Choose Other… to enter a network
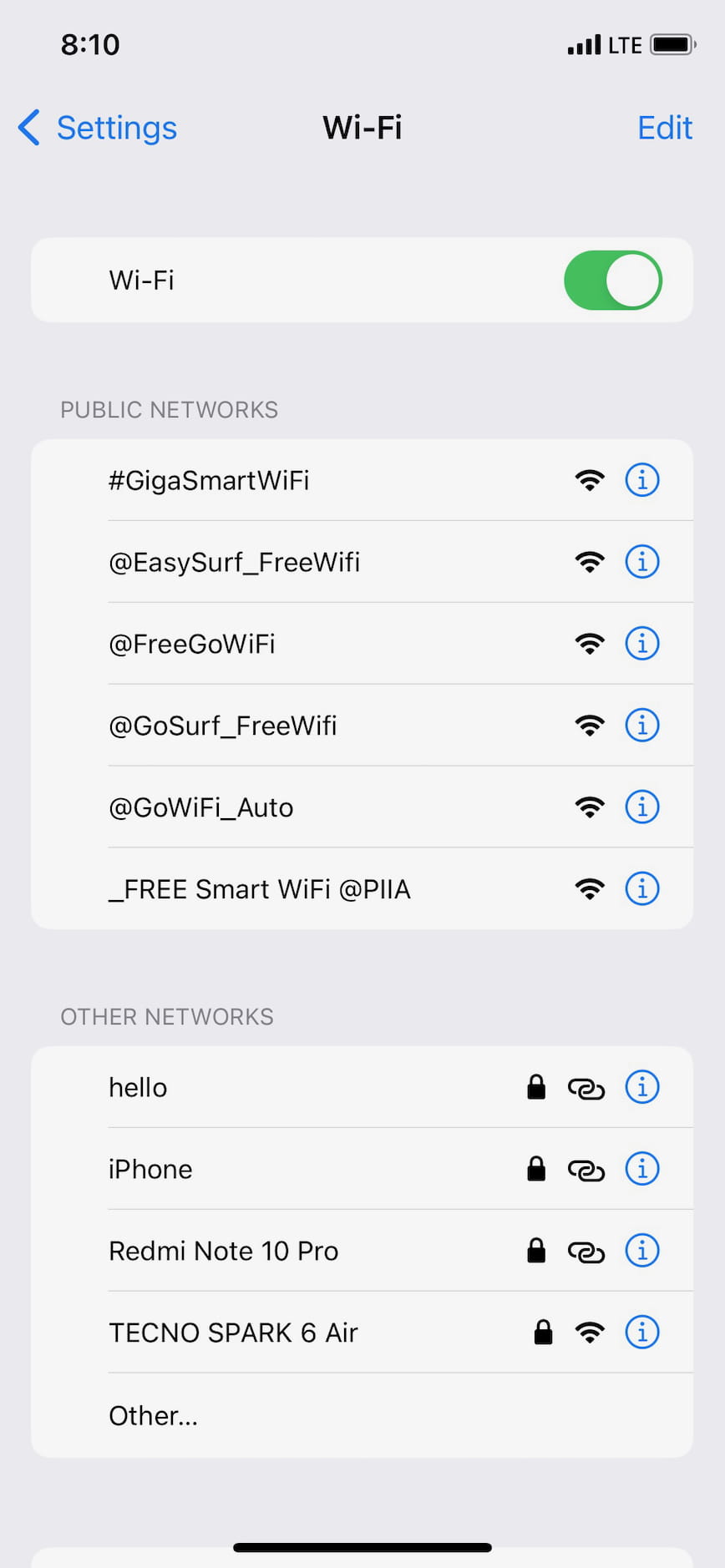Viewport: 725px width, 1568px height. point(154,1416)
